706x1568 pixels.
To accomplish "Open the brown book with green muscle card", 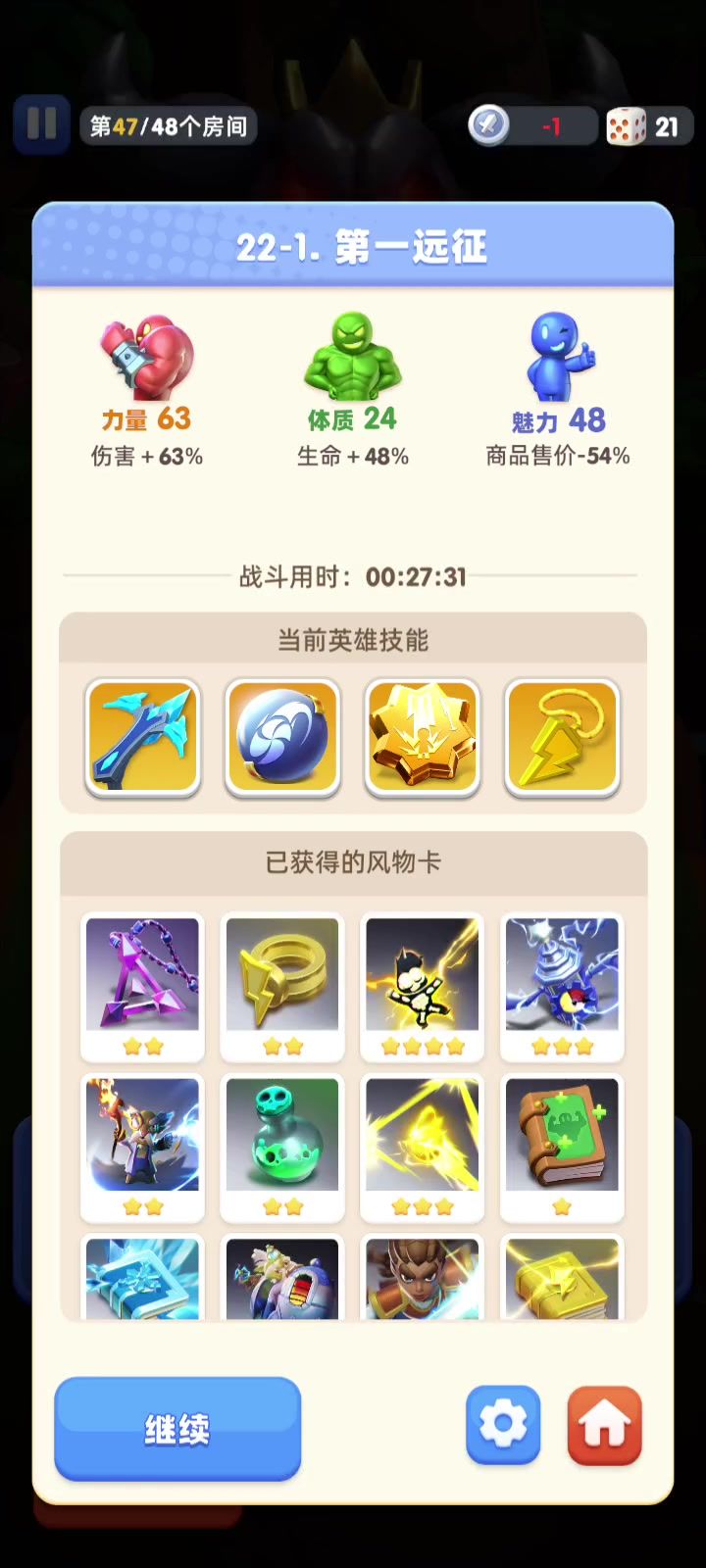I will pos(562,1147).
